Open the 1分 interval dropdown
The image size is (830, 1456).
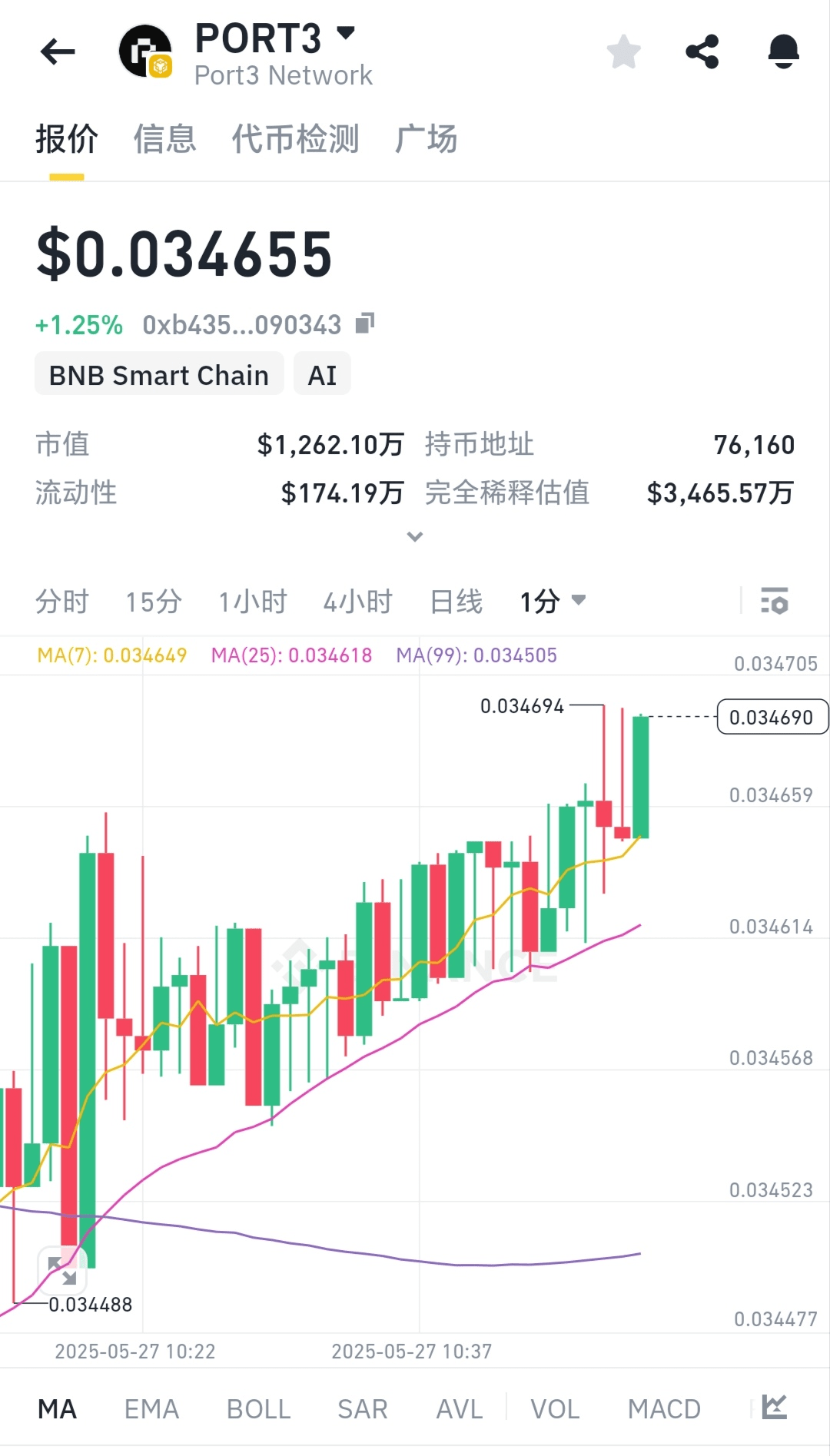553,602
